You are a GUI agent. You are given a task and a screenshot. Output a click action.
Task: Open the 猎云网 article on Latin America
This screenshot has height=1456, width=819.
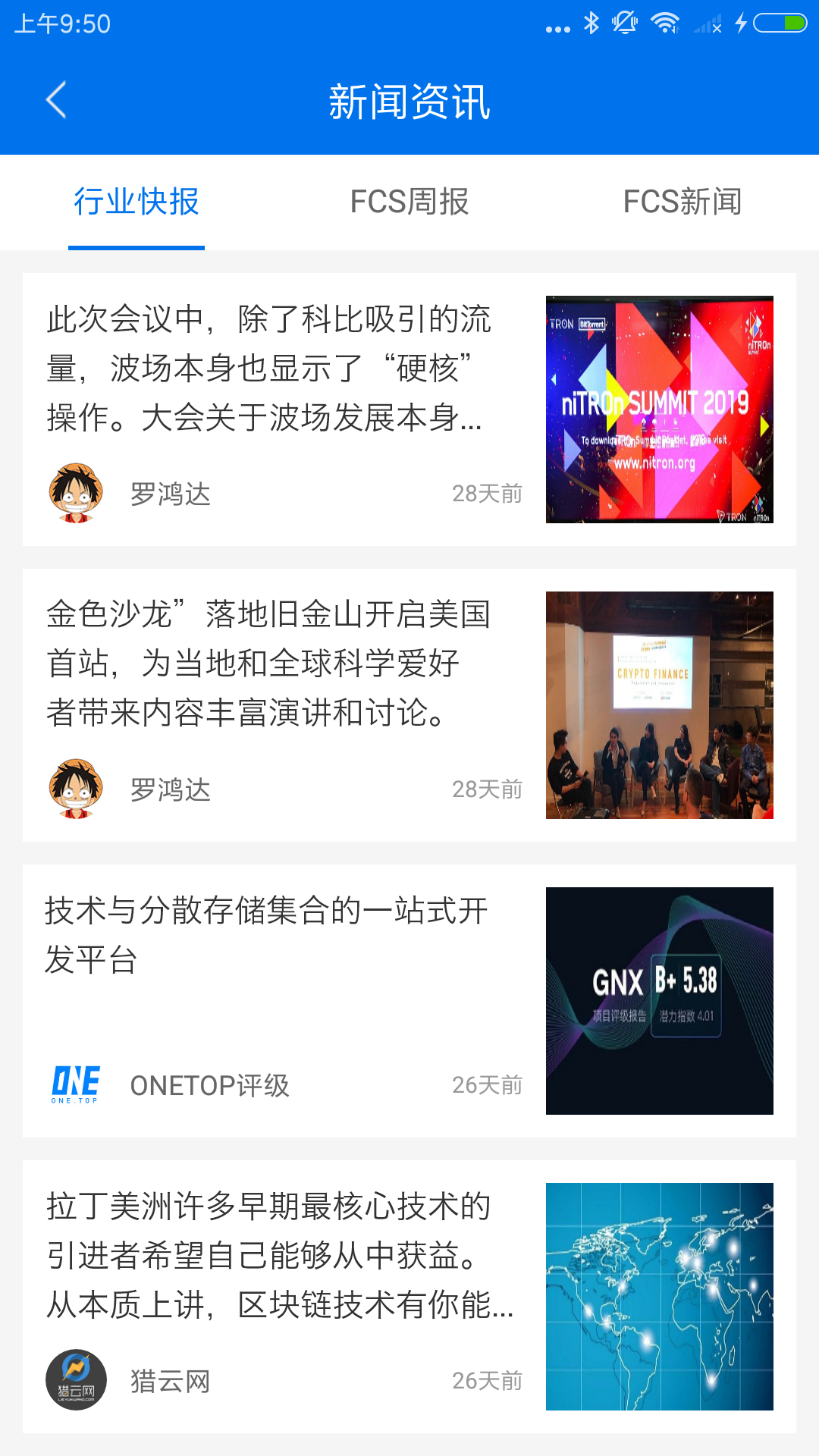coord(409,1297)
